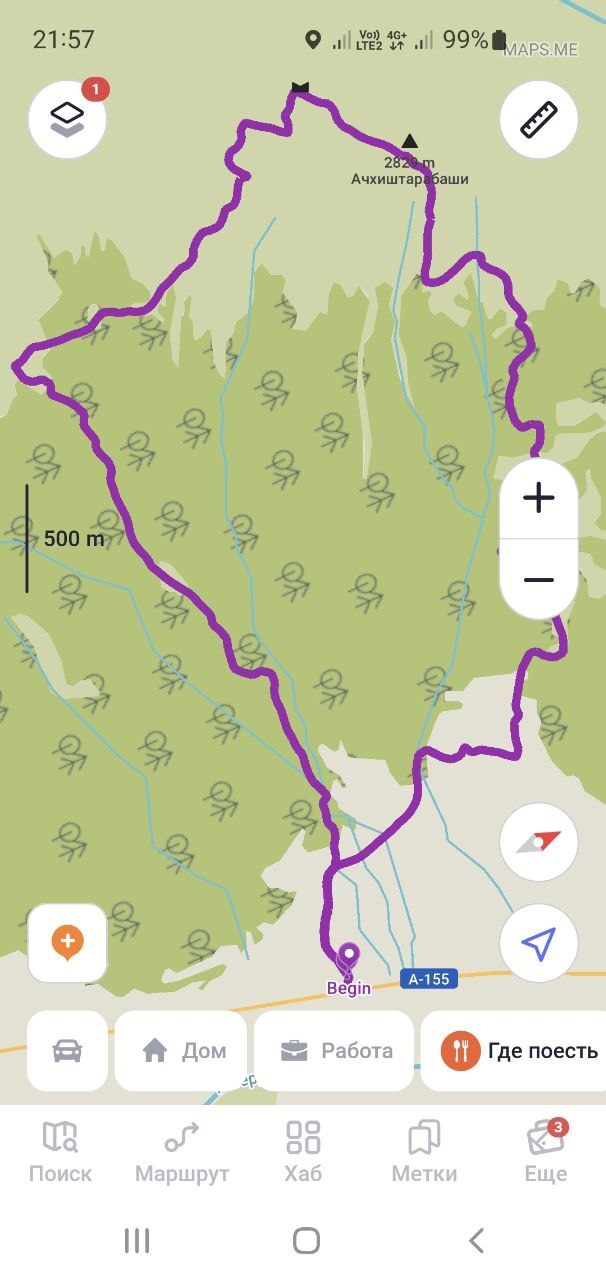Switch to the Поиск tab
Image resolution: width=606 pixels, height=1280 pixels.
(60, 1152)
